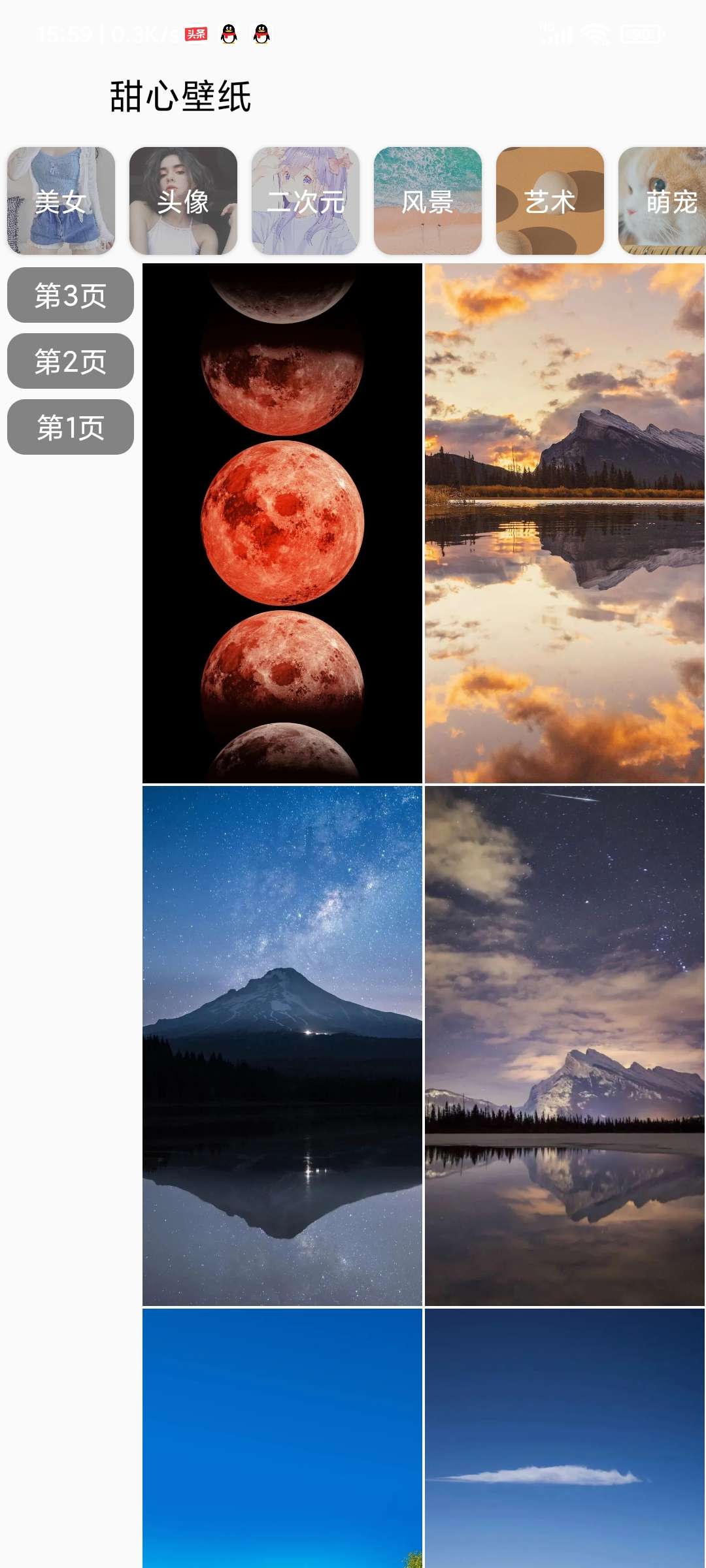This screenshot has height=1568, width=706.
Task: Browse the 二次元 category
Action: 305,201
